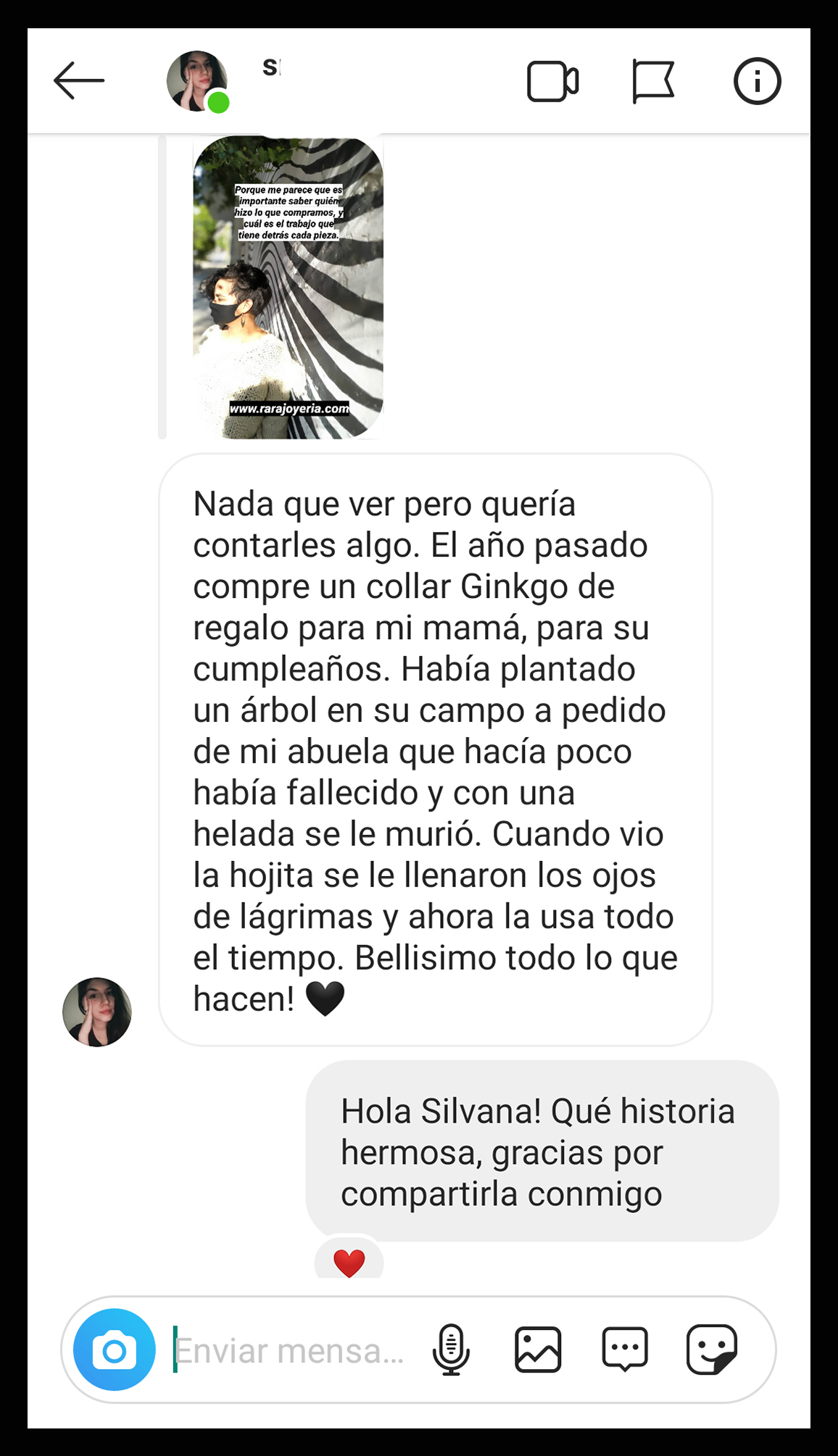Pick an image from the gallery

[538, 1349]
